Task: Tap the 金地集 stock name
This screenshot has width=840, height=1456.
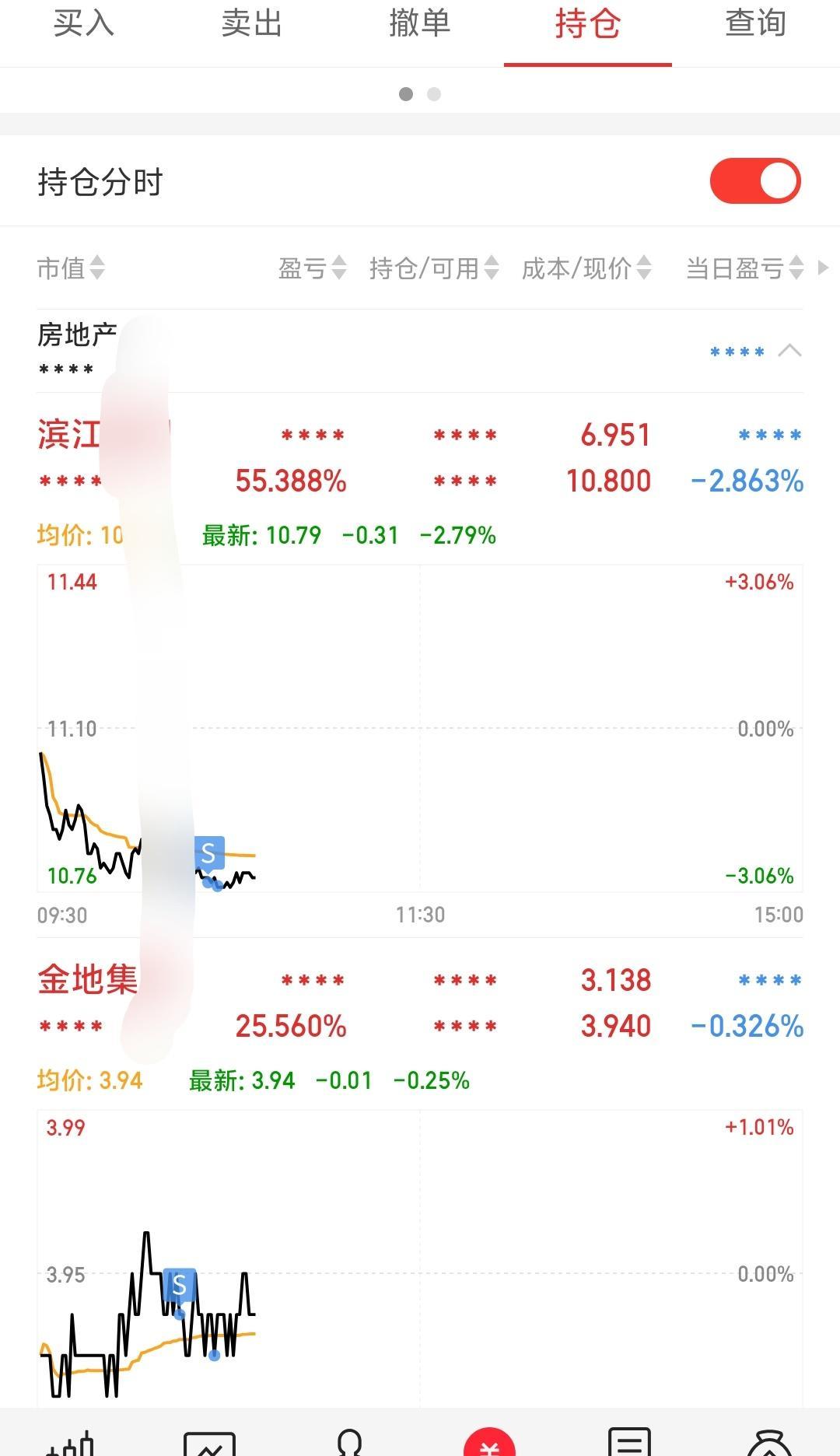Action: [x=86, y=980]
